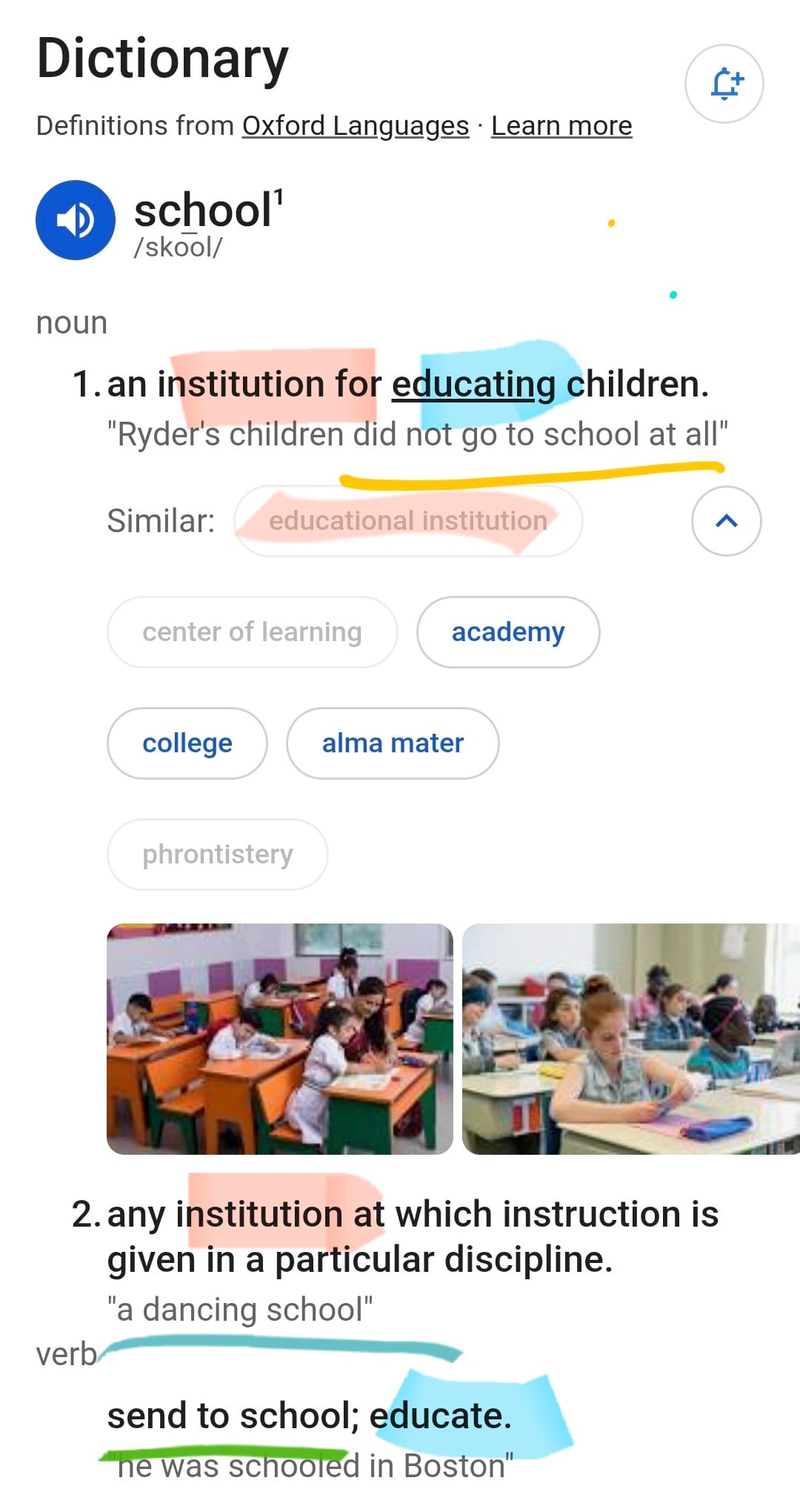Collapse the similar words list
The image size is (800, 1512).
point(726,521)
